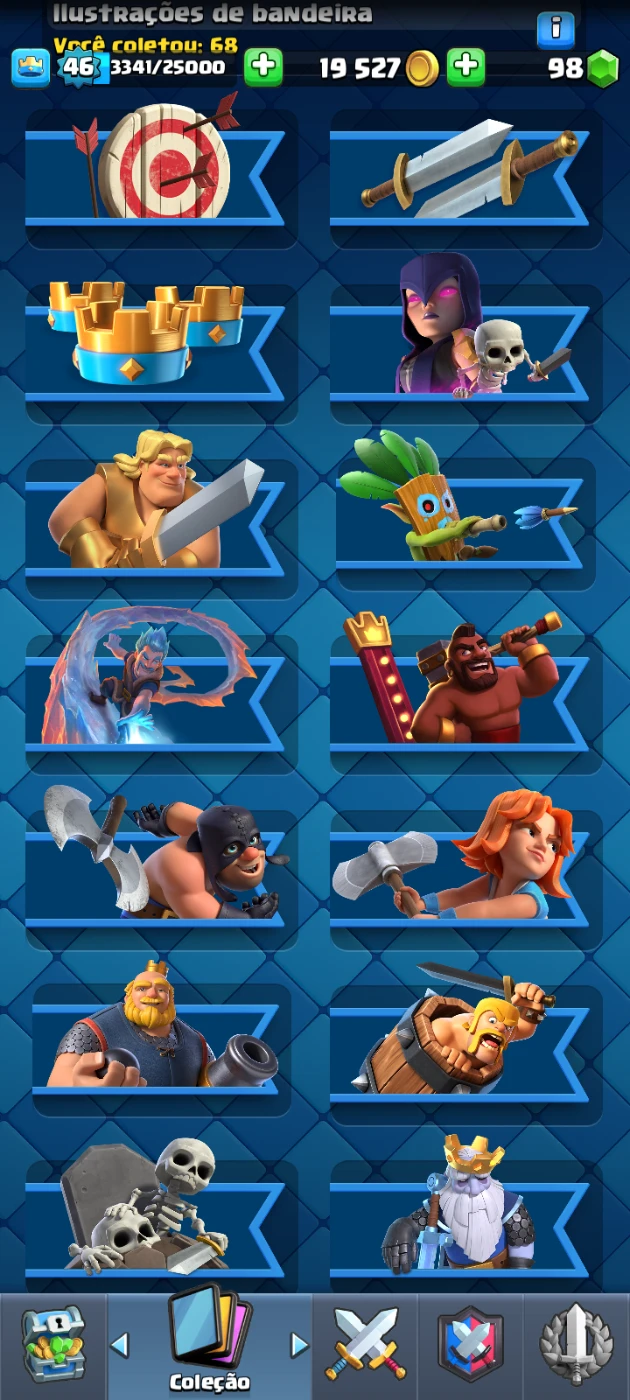Image resolution: width=630 pixels, height=1400 pixels.
Task: Select the crossed swords banner illustration
Action: 465,172
